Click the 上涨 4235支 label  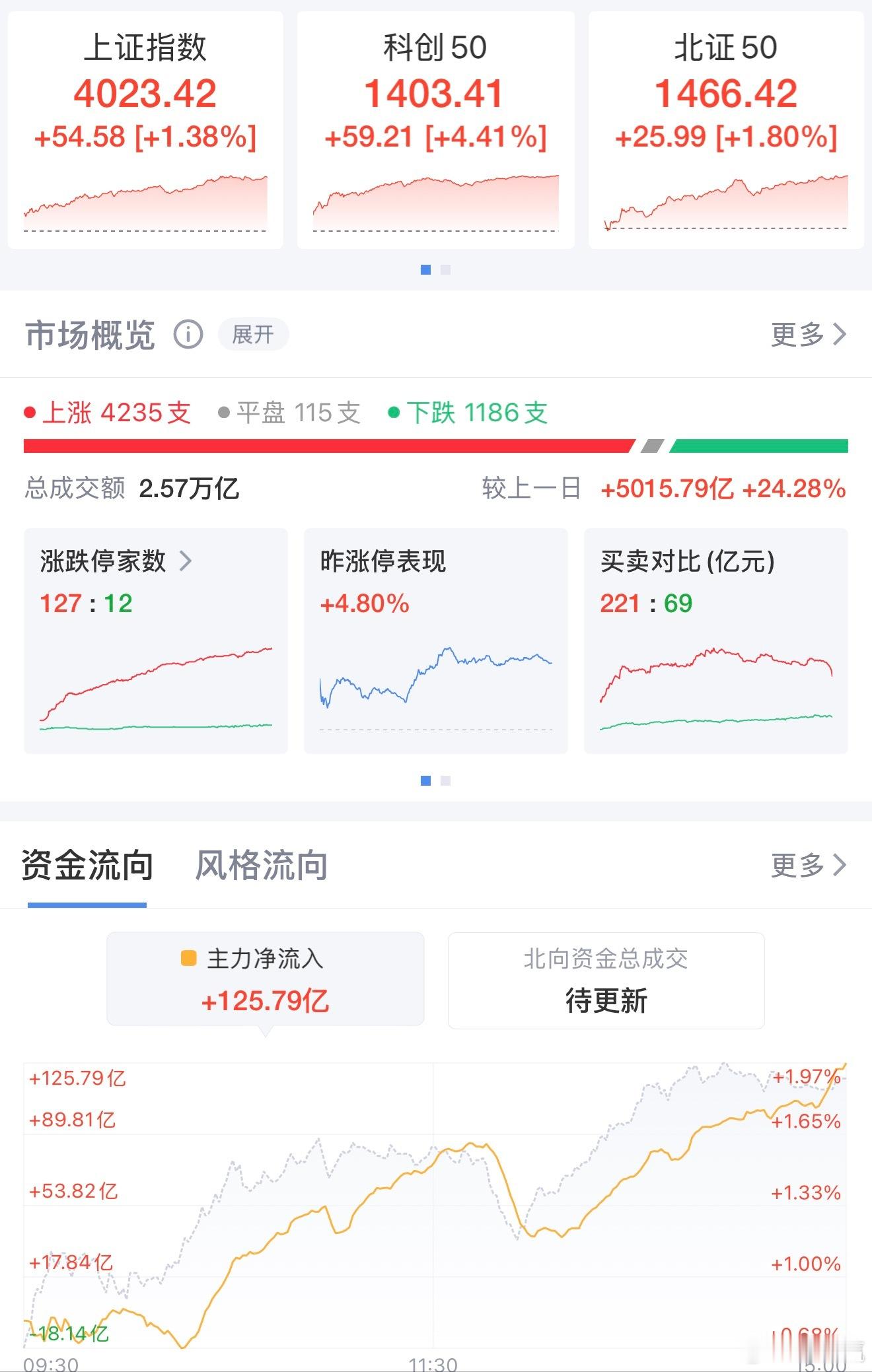[x=108, y=411]
